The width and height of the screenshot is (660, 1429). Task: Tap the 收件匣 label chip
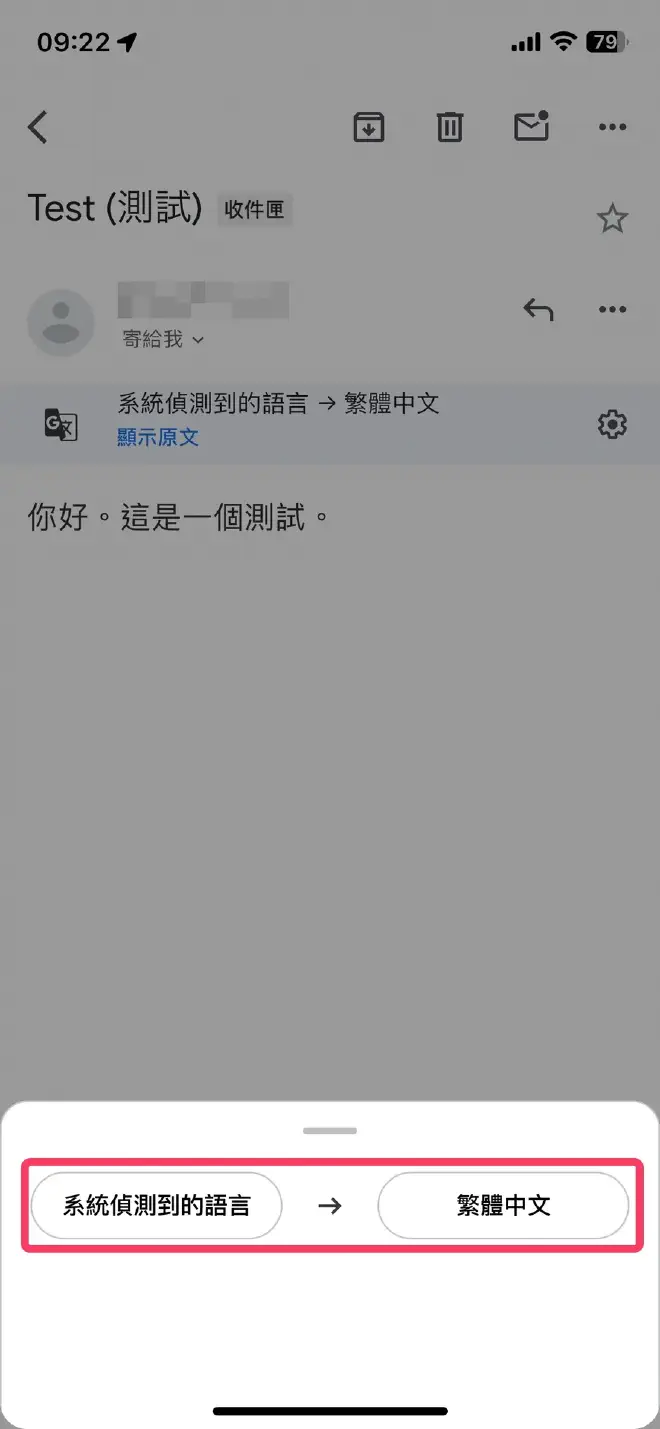254,210
